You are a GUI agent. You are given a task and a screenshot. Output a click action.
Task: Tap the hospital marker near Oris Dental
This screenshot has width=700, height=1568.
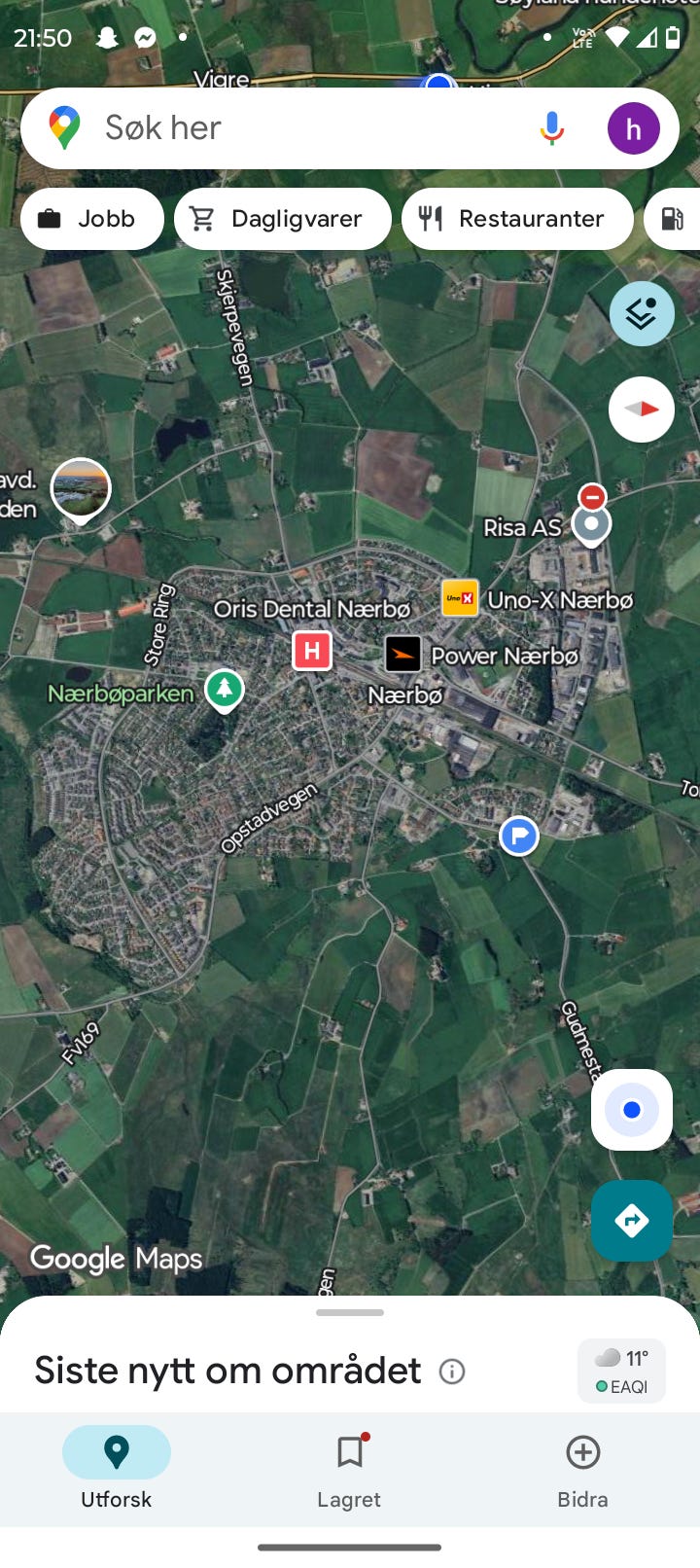click(x=311, y=650)
